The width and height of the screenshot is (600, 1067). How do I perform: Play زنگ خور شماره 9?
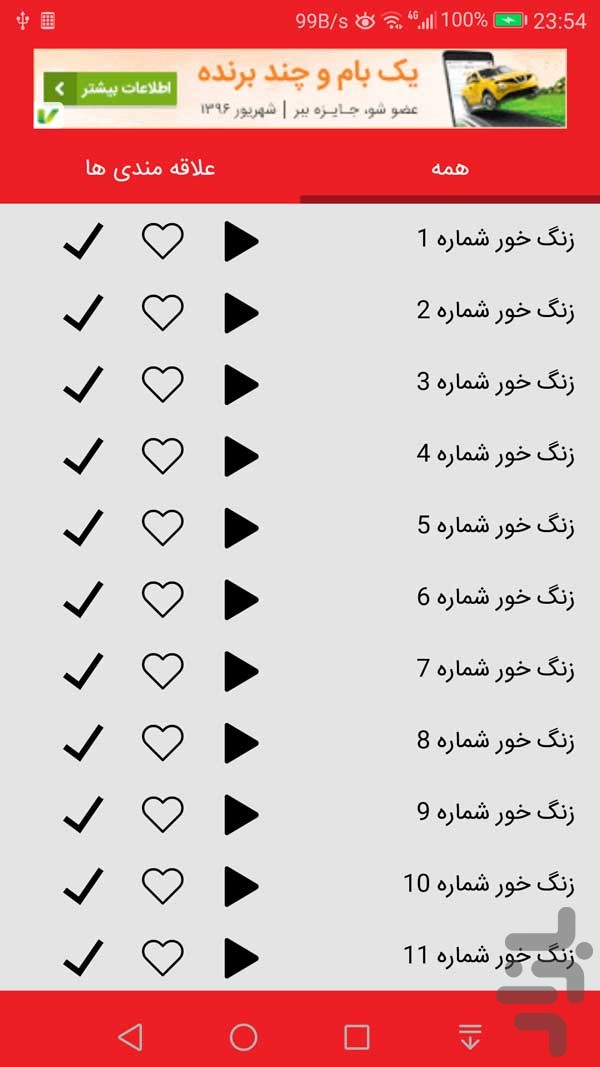(241, 815)
